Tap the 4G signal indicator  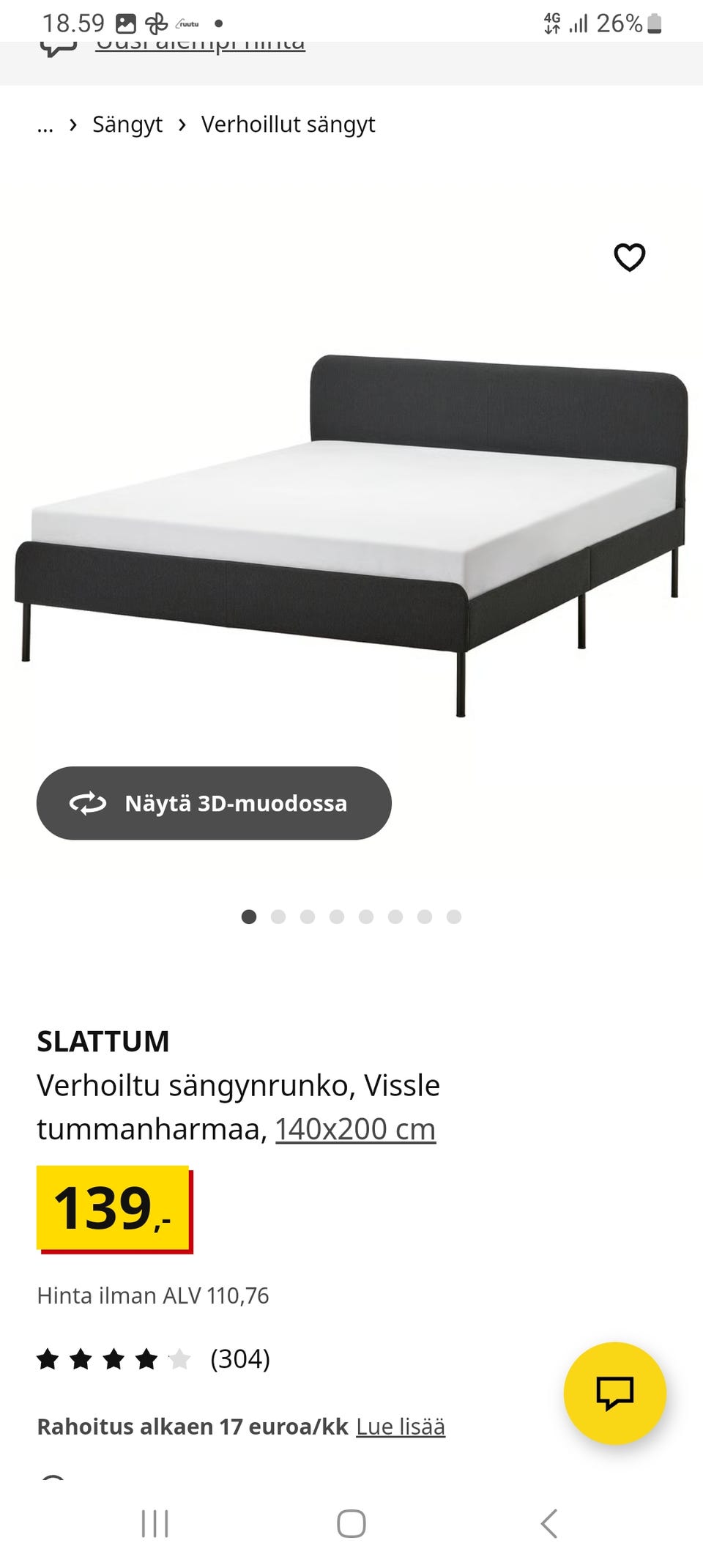(553, 22)
